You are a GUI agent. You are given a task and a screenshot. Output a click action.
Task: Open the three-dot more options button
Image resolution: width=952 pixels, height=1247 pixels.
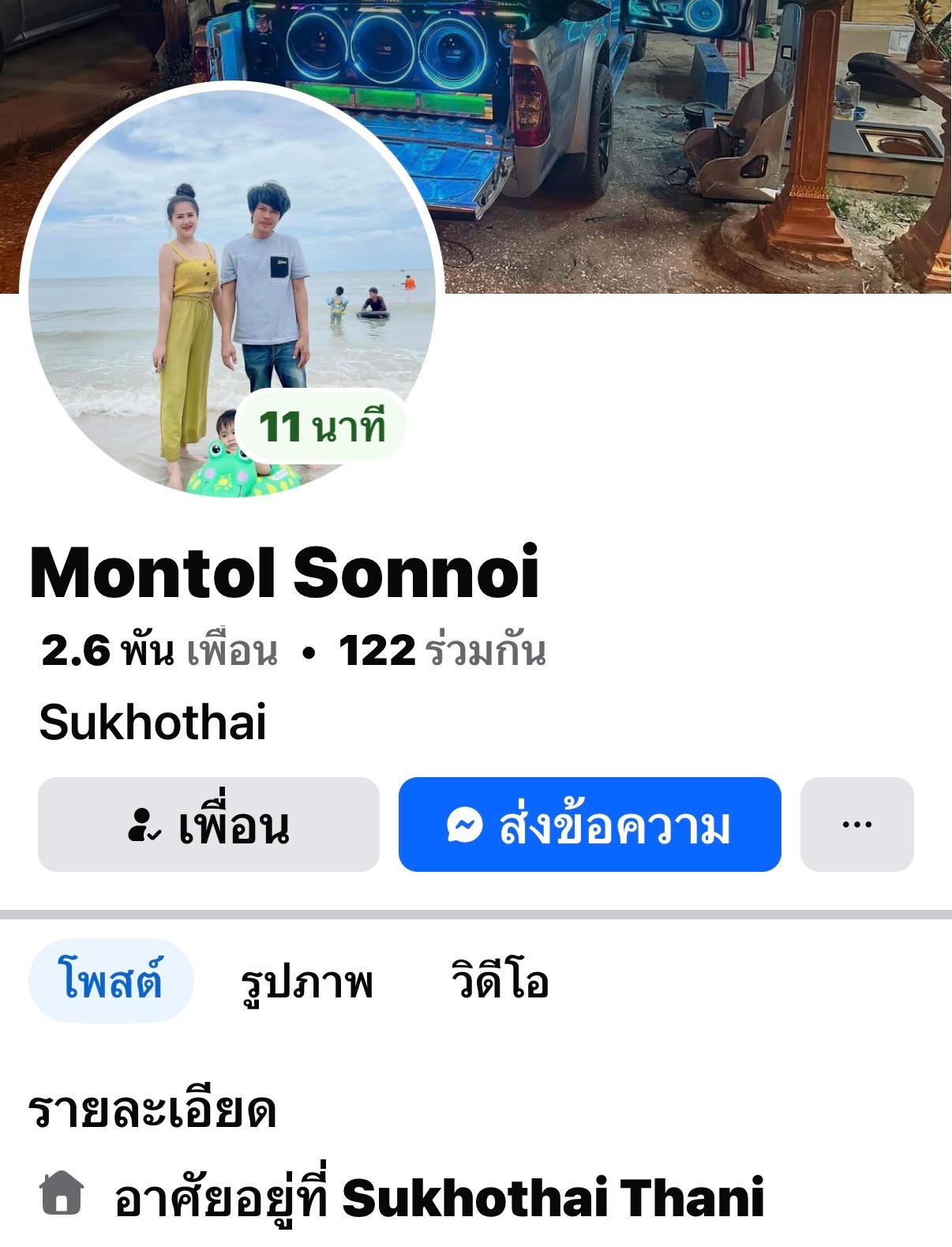coord(856,824)
